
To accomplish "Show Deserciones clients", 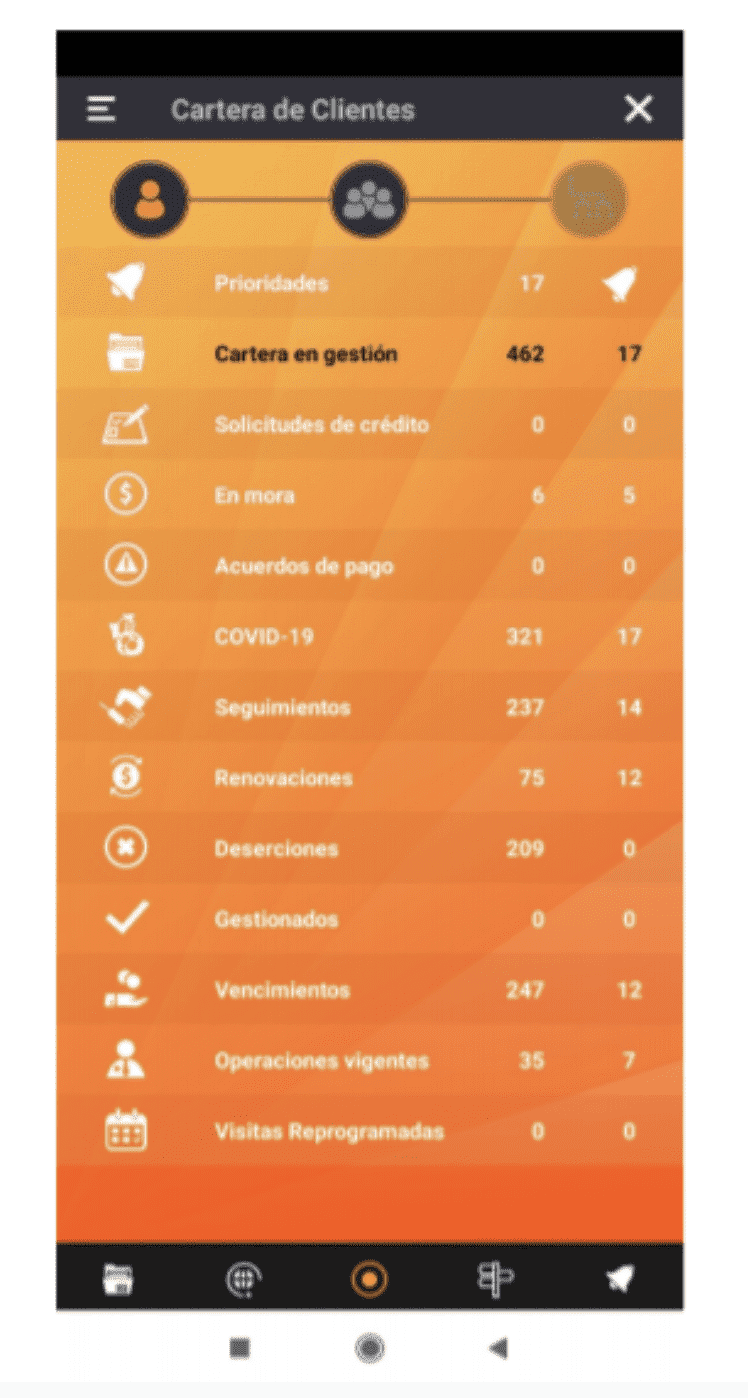I will point(370,849).
